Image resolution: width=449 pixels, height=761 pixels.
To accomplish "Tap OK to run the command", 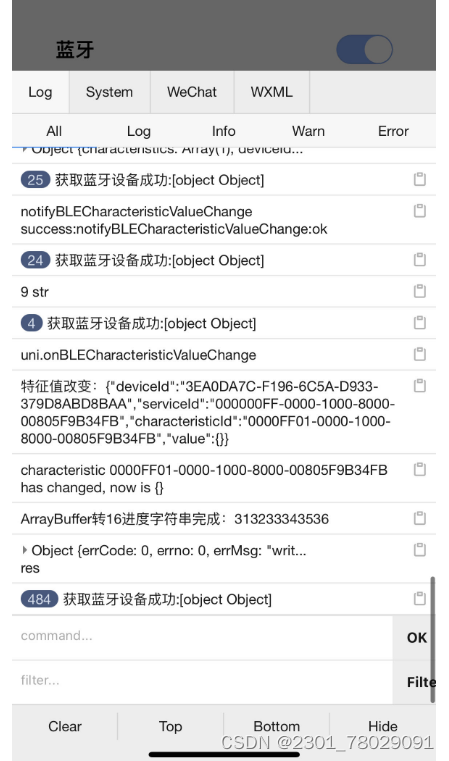I will pos(416,637).
